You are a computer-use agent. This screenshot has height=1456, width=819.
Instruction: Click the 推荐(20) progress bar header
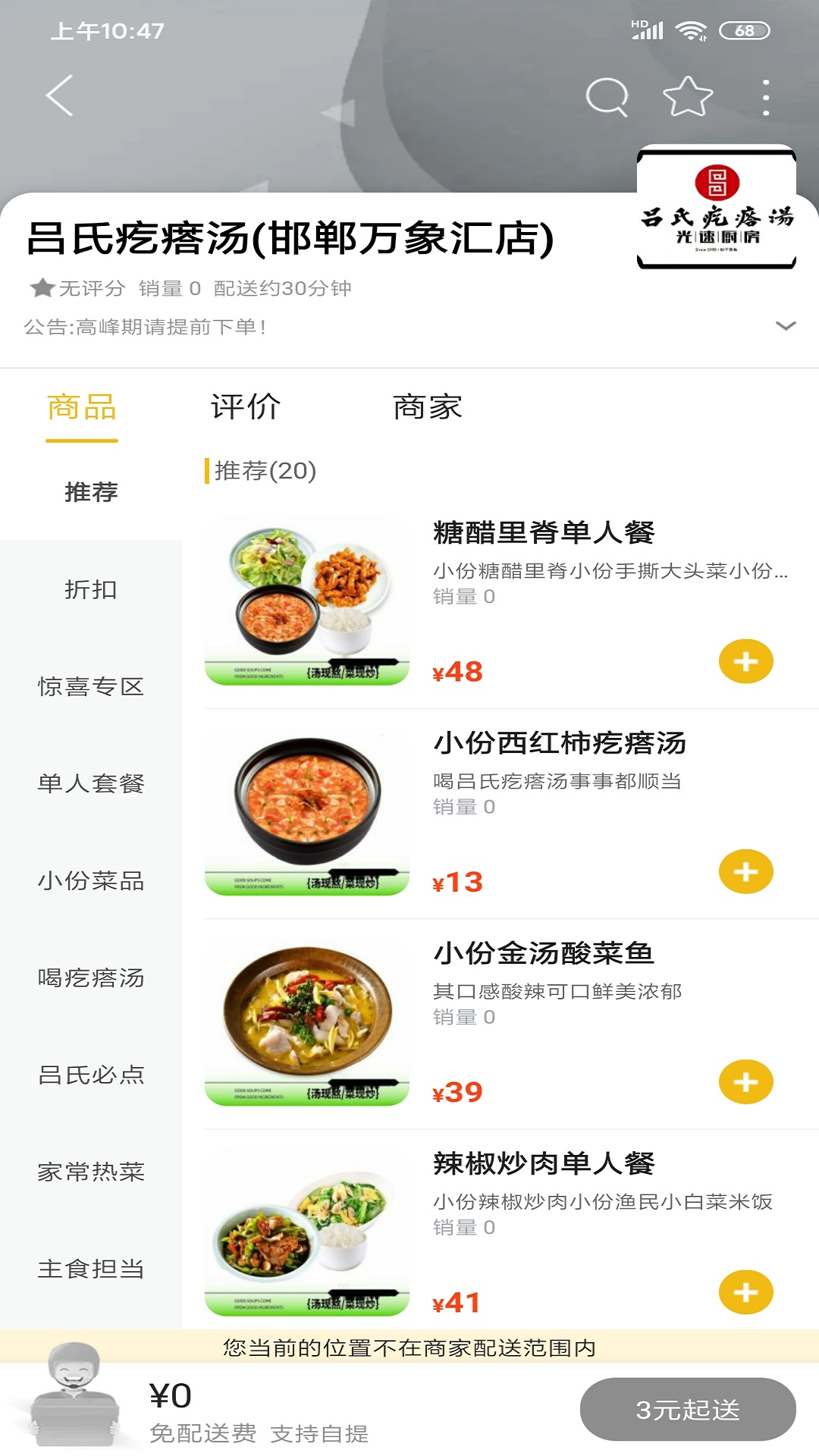click(x=263, y=470)
